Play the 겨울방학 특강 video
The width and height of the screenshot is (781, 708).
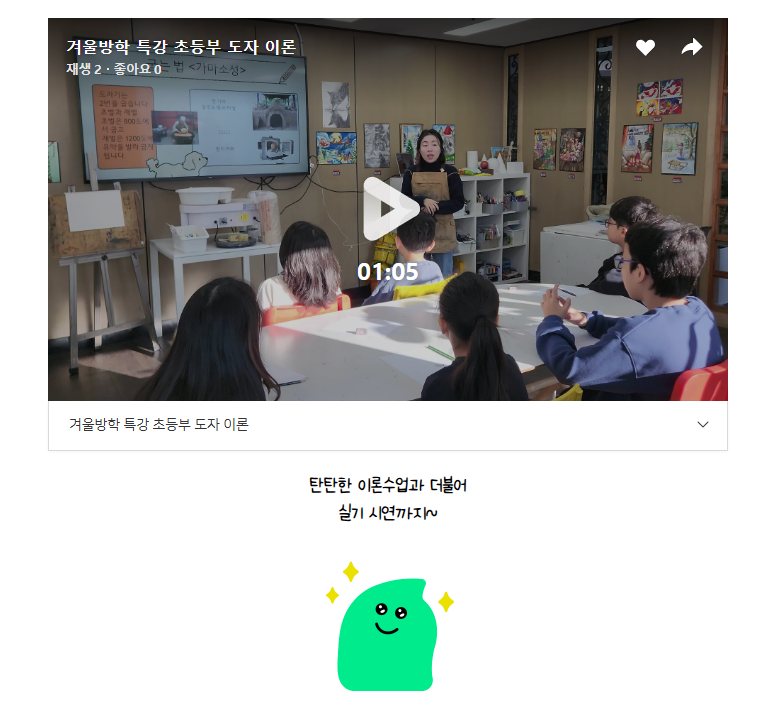click(390, 209)
